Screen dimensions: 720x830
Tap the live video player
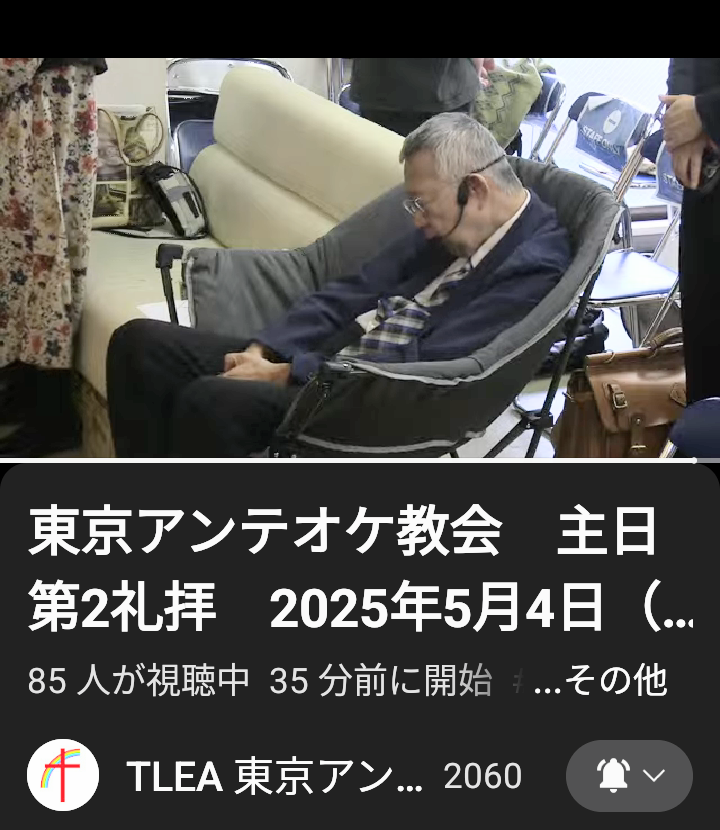360,258
